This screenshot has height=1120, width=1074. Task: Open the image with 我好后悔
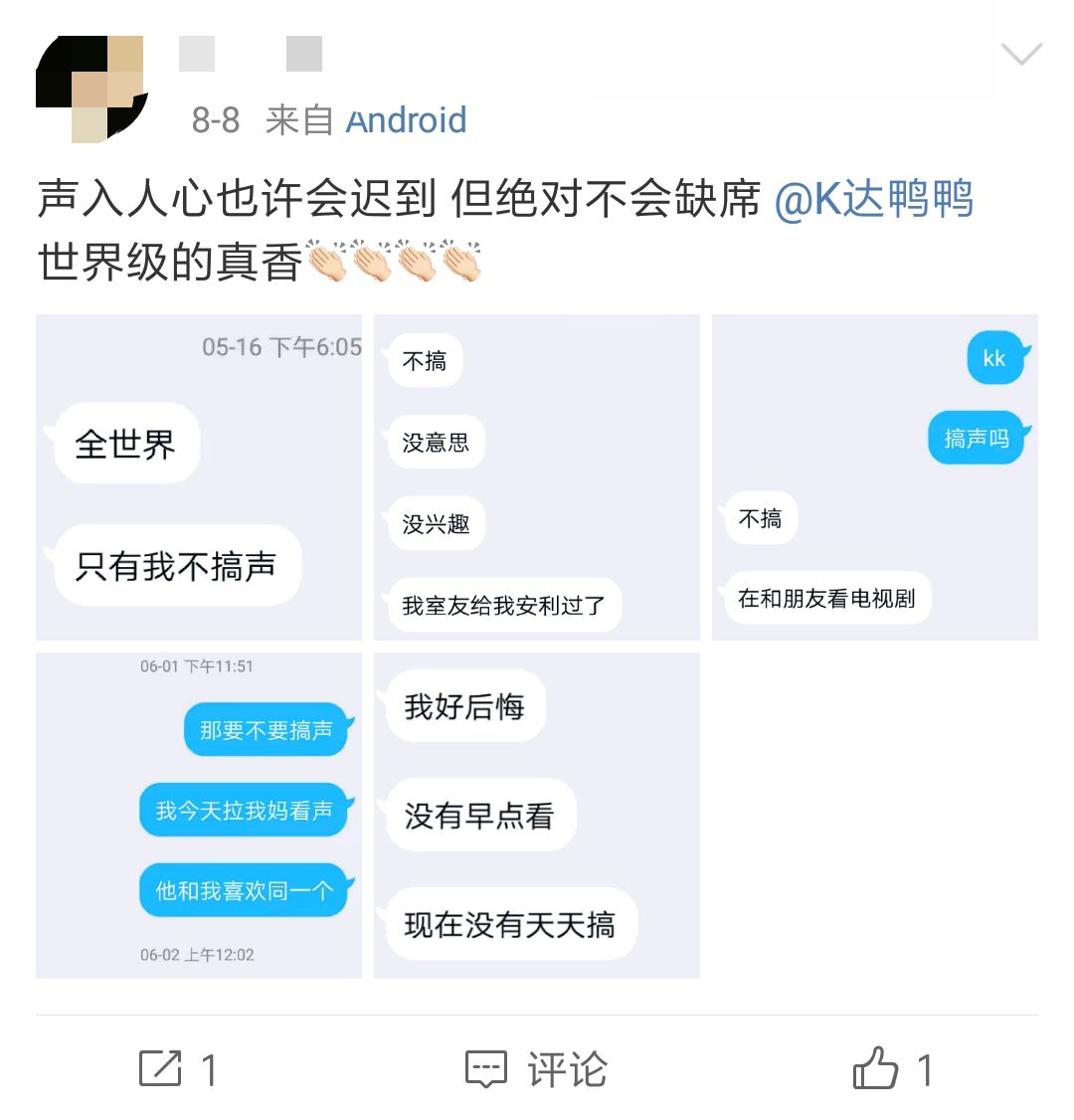(537, 816)
